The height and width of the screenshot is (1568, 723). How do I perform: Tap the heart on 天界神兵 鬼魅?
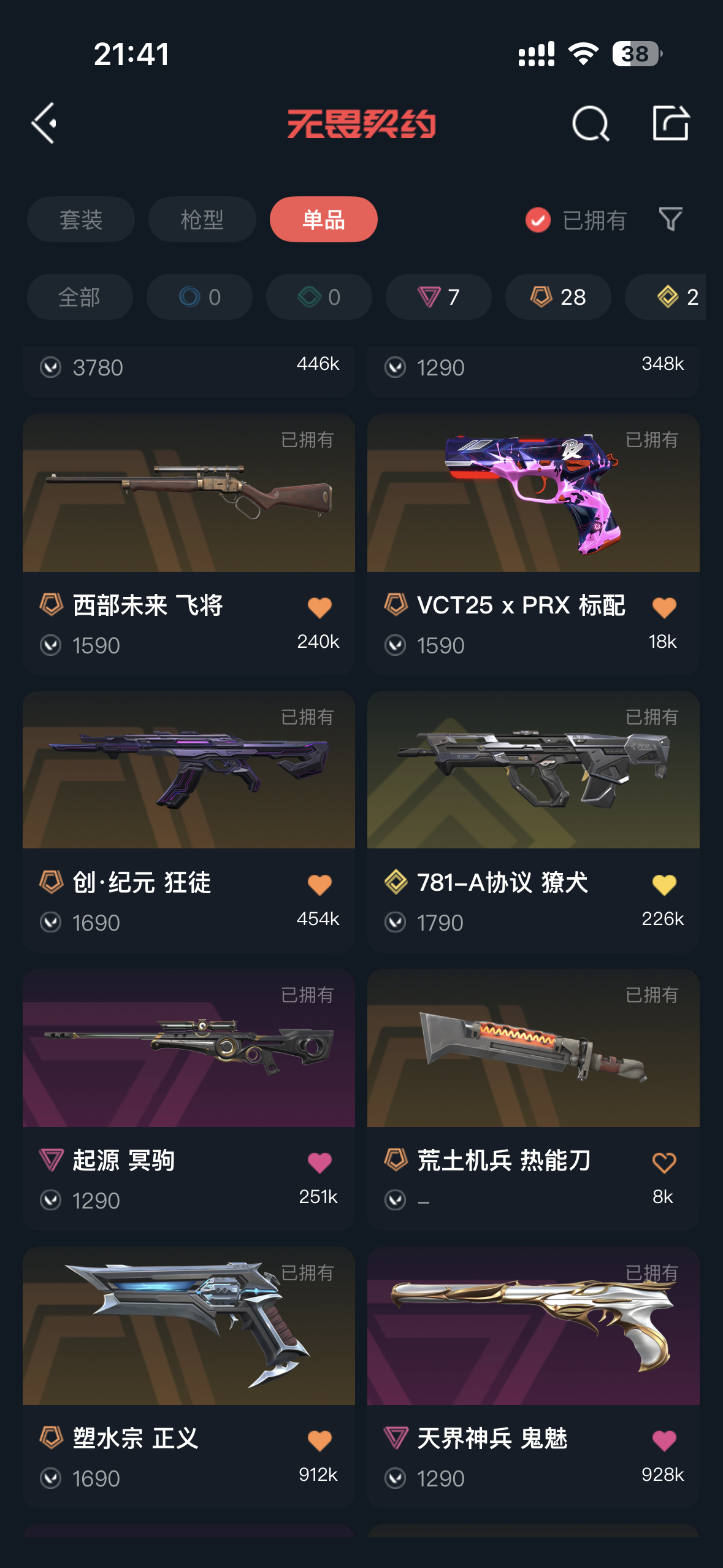pyautogui.click(x=664, y=1440)
